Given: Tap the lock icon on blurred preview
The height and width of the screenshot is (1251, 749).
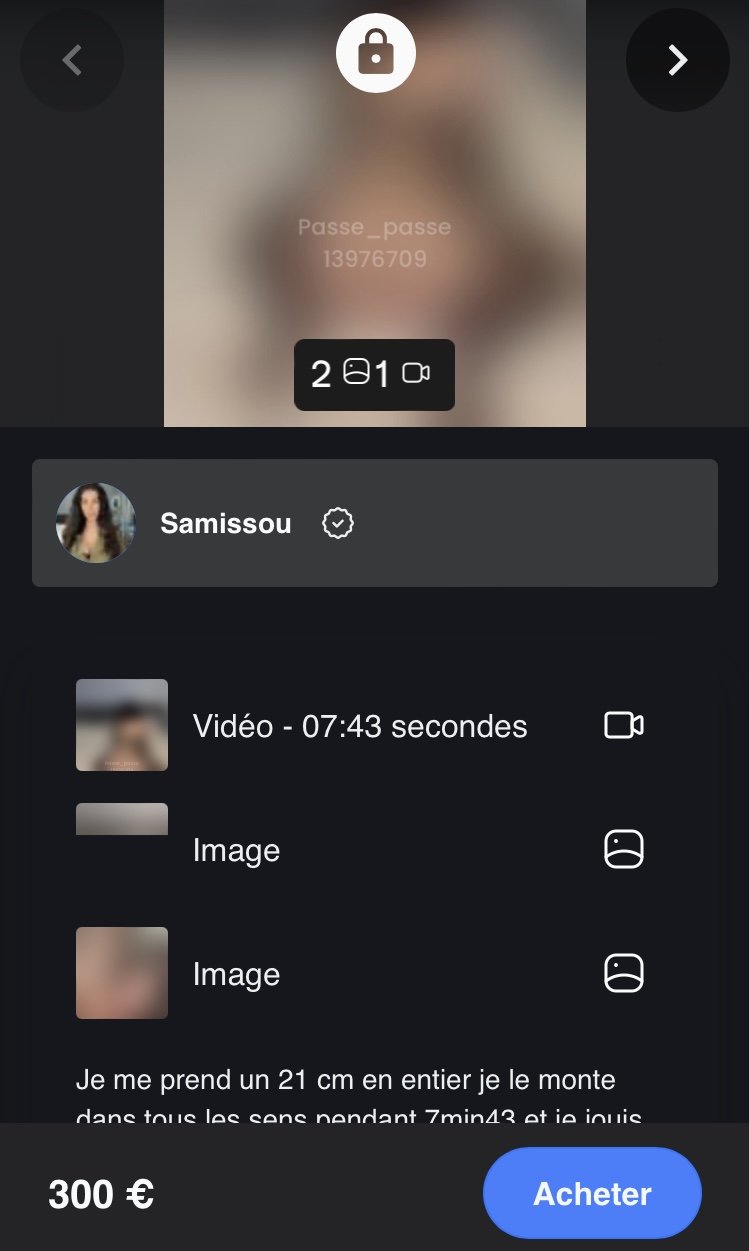Looking at the screenshot, I should (x=375, y=52).
